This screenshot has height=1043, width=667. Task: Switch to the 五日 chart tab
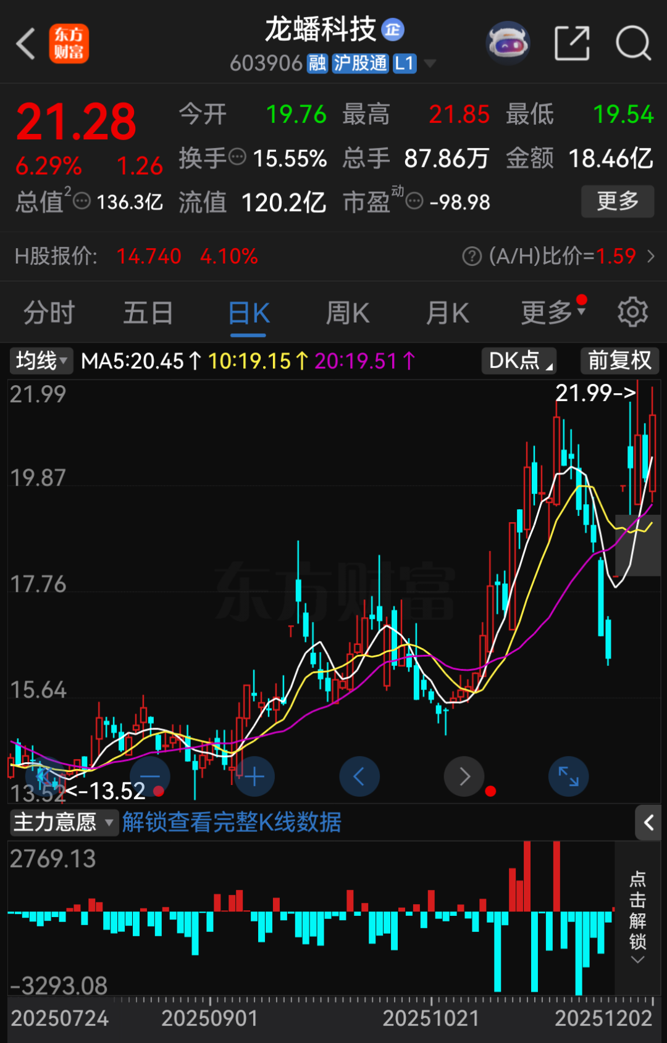click(148, 313)
